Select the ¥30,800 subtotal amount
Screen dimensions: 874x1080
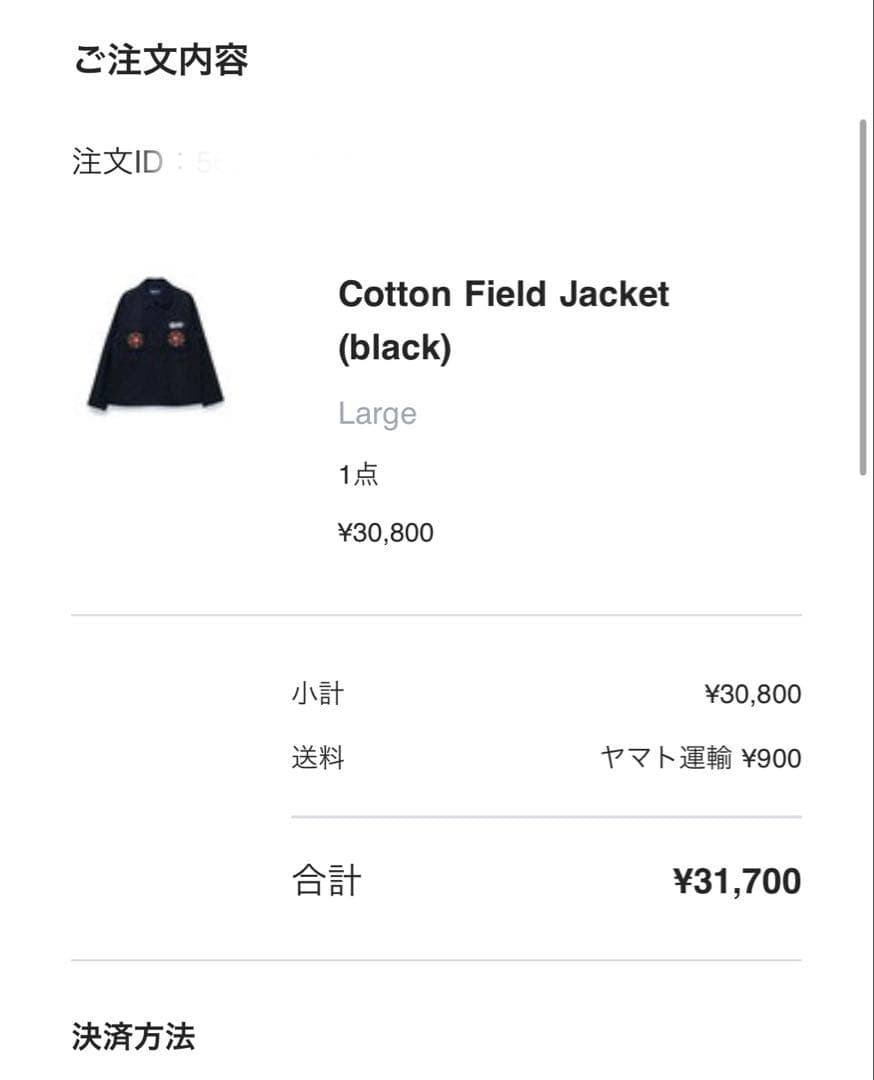point(753,692)
